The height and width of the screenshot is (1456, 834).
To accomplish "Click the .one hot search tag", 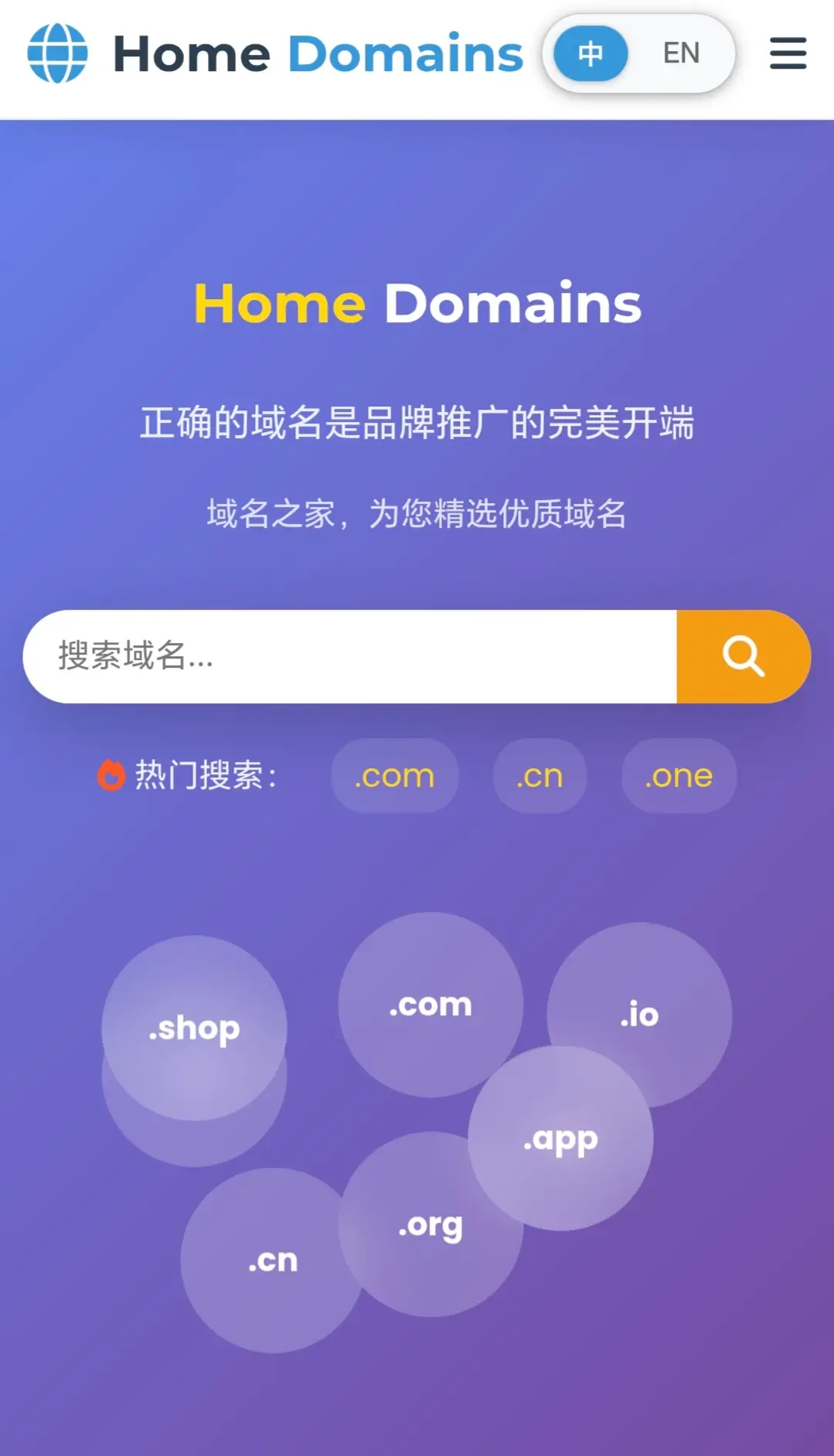I will point(678,776).
